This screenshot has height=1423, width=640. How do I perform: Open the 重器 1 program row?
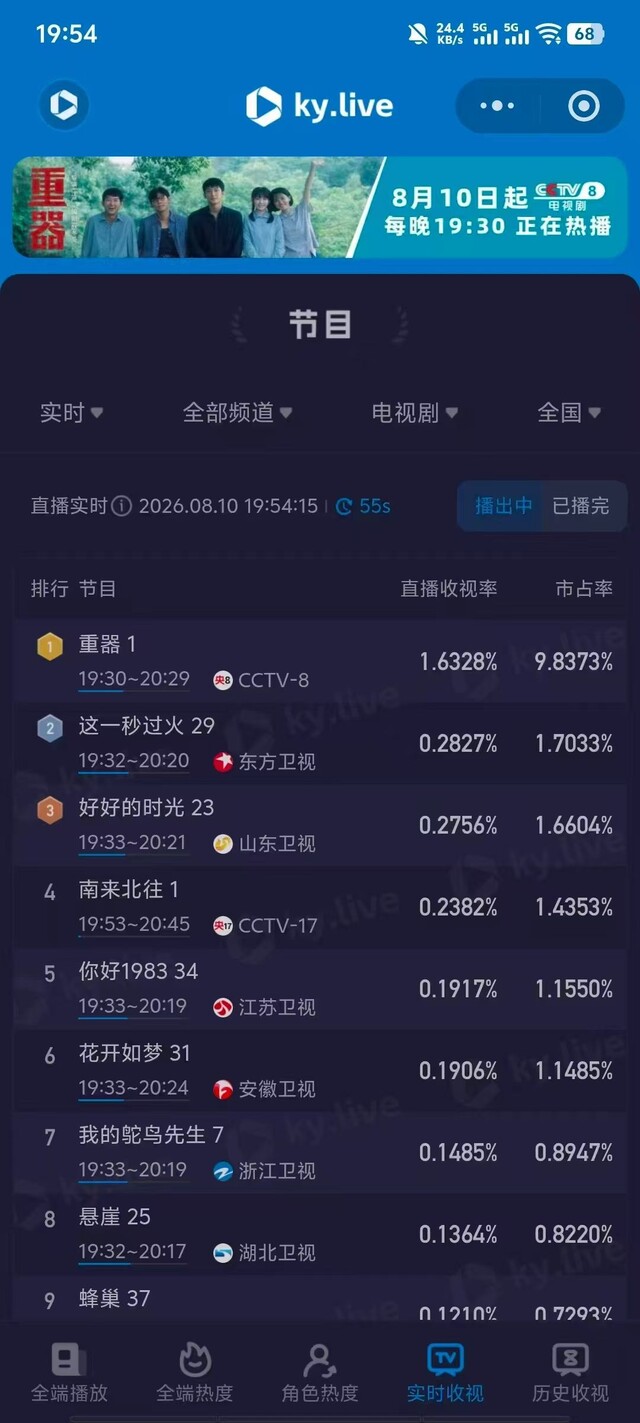pos(320,661)
